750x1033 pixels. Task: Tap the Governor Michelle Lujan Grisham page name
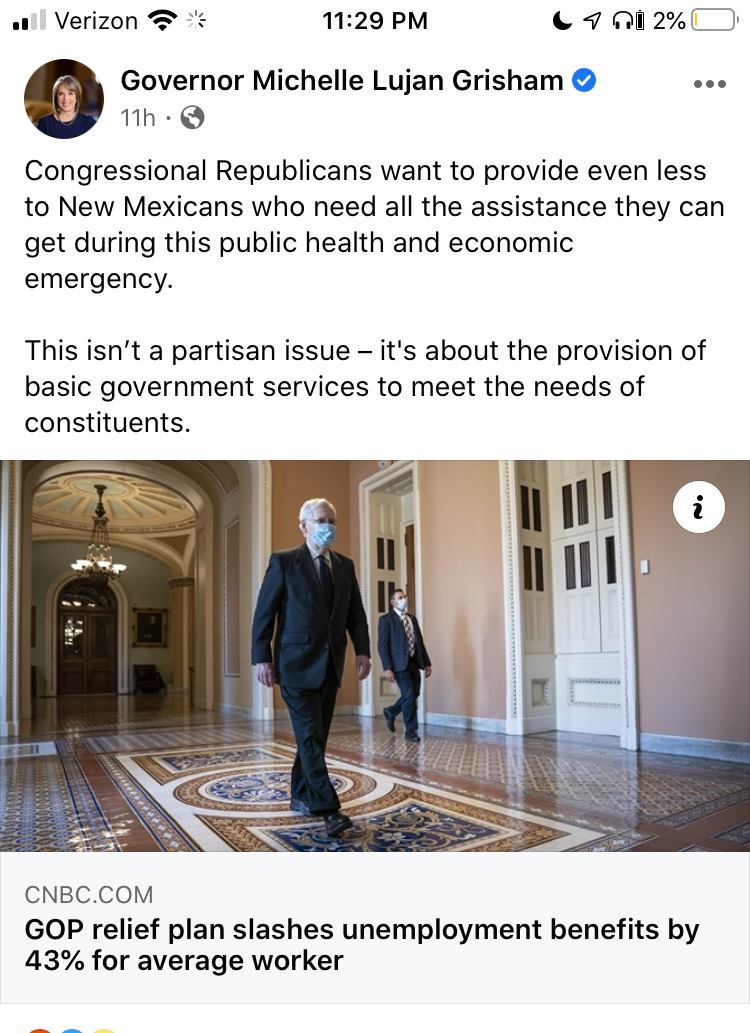[x=341, y=80]
